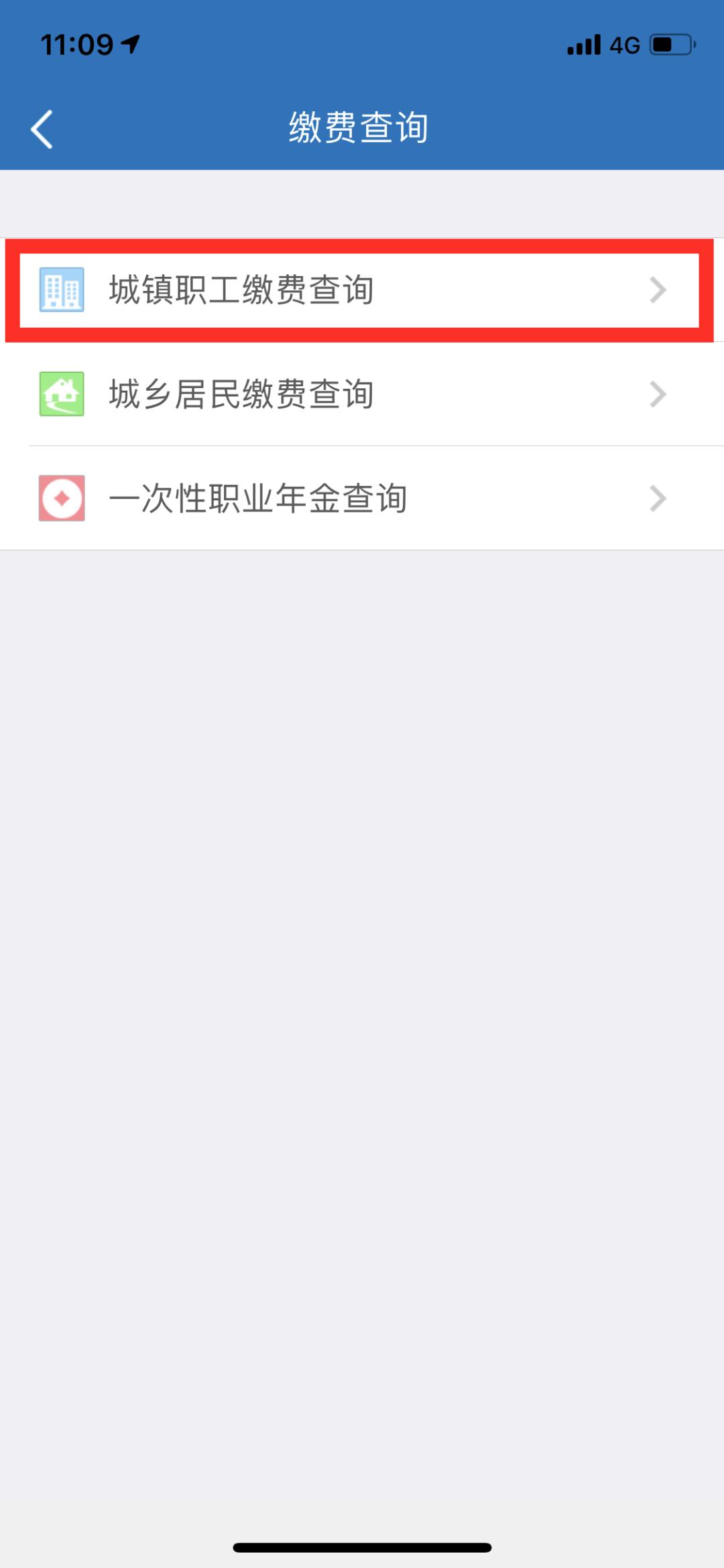
Task: Tap the back arrow to leave 缴费查询
Action: click(x=42, y=129)
